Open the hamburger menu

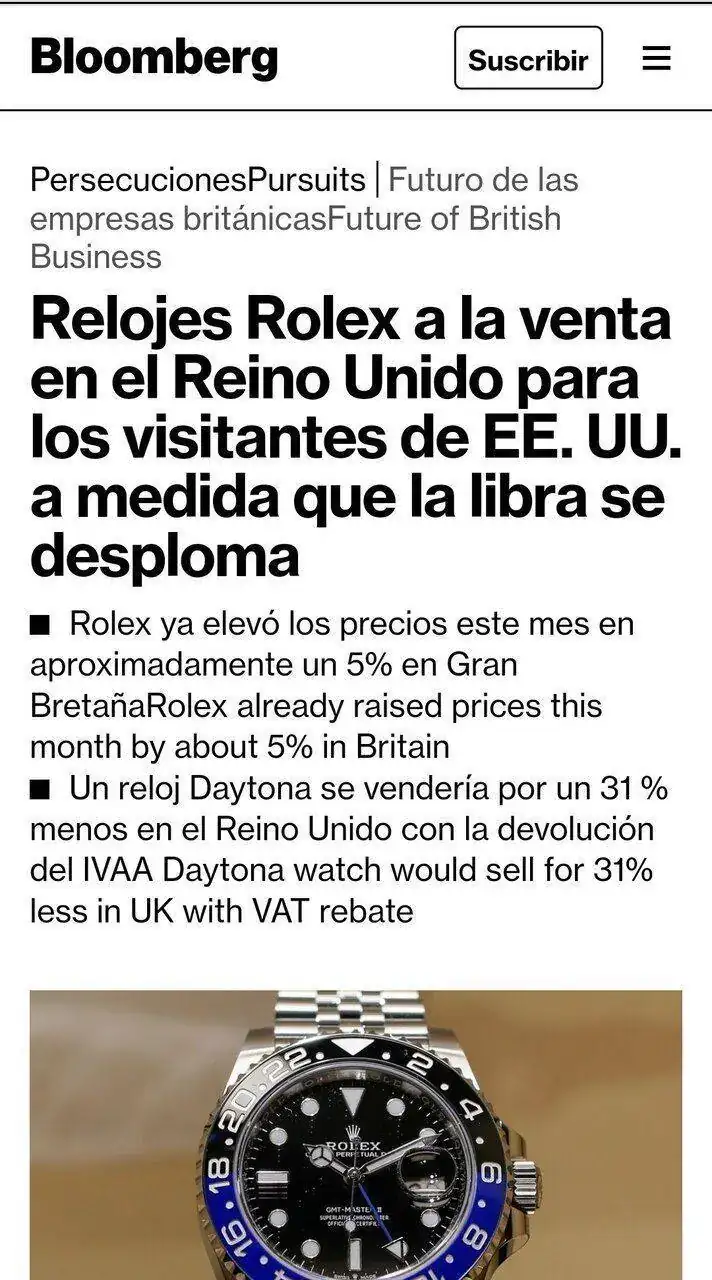pos(656,59)
